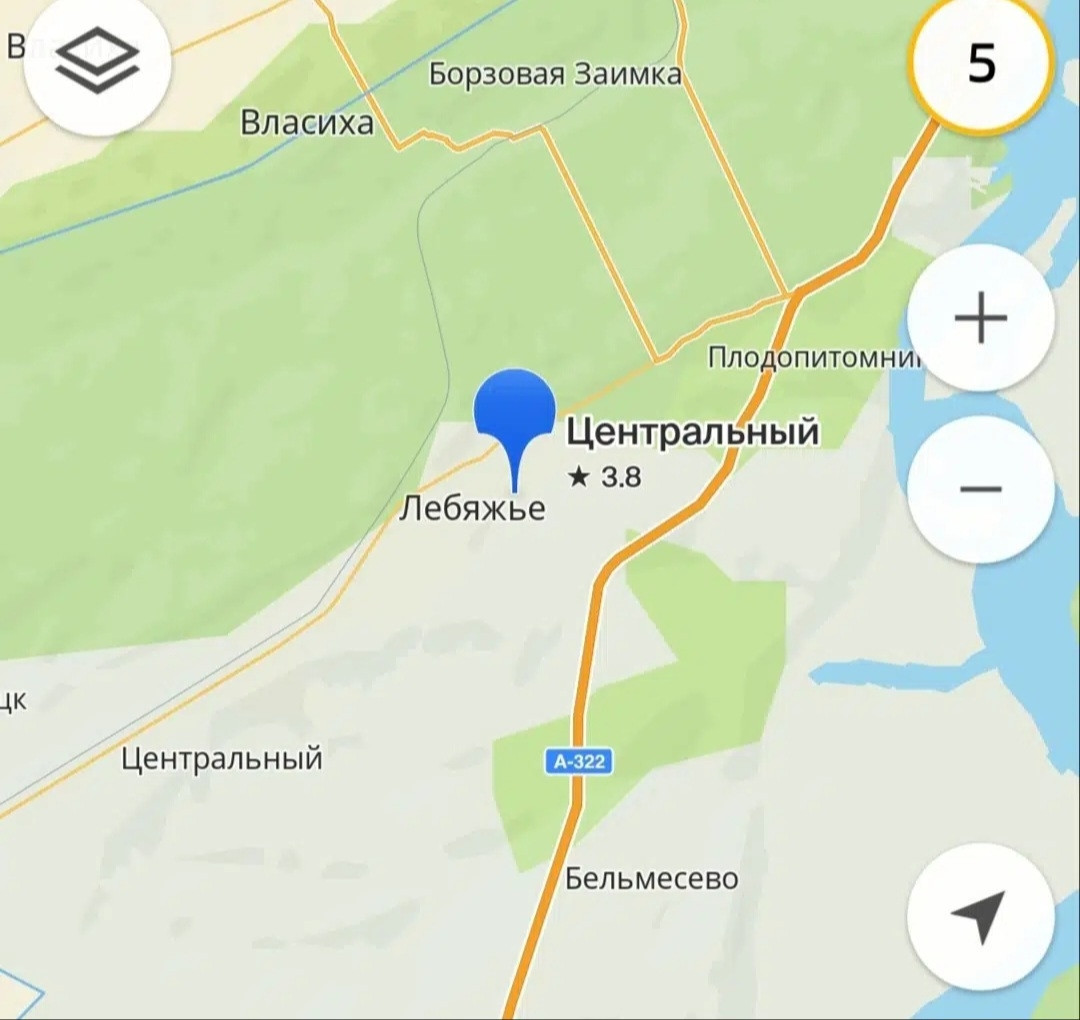Image resolution: width=1080 pixels, height=1020 pixels.
Task: Open the map layers menu
Action: pos(97,62)
